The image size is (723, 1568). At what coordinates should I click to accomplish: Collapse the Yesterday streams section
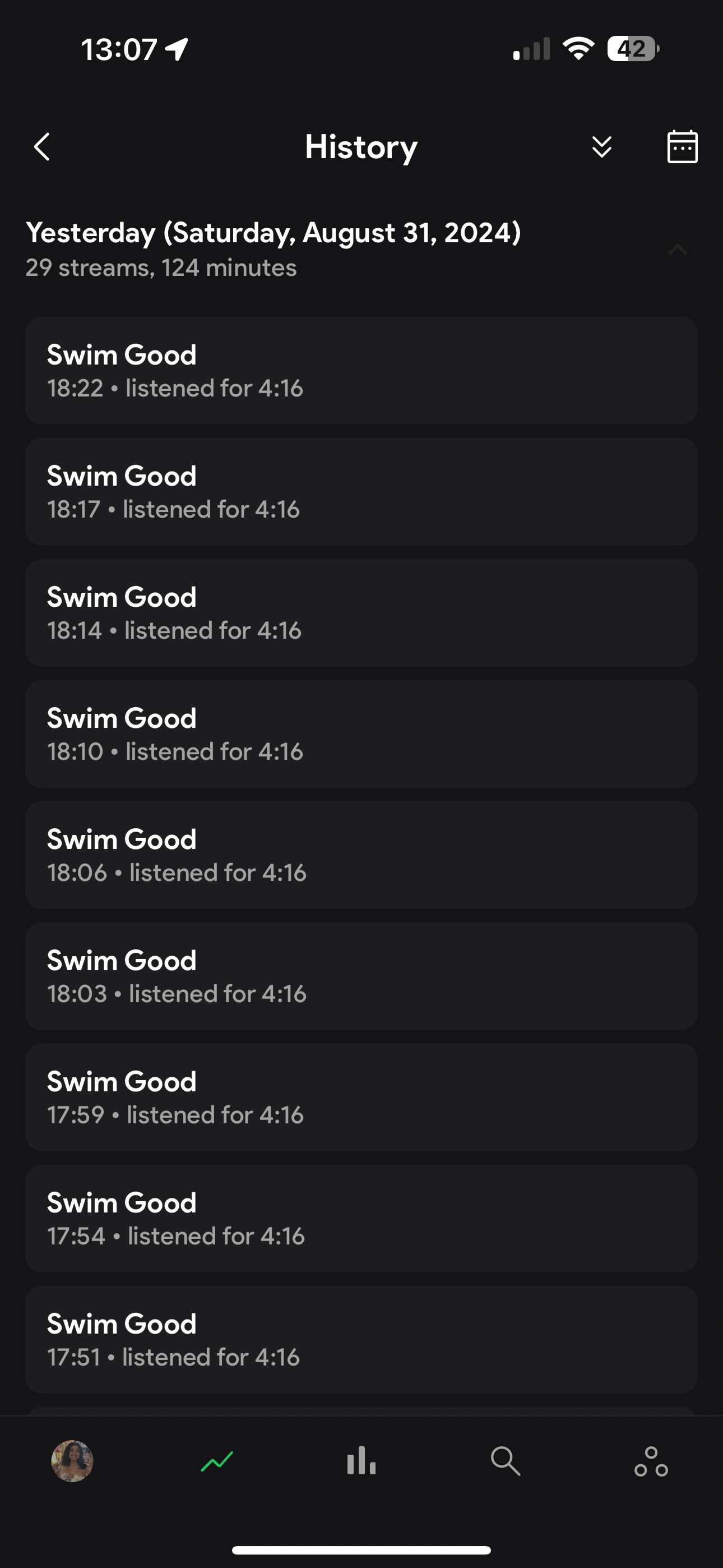678,250
